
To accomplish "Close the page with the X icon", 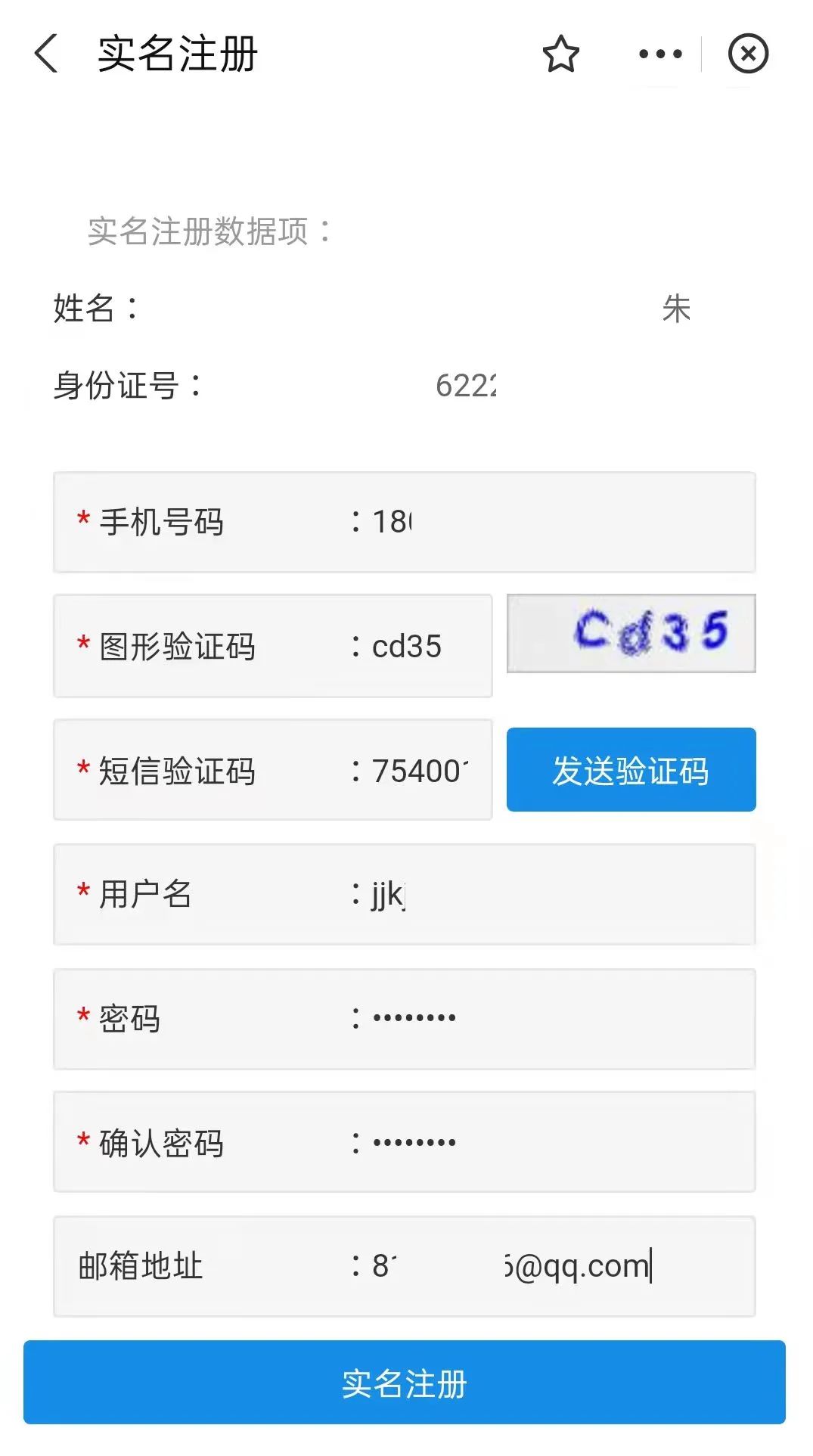I will 748,54.
